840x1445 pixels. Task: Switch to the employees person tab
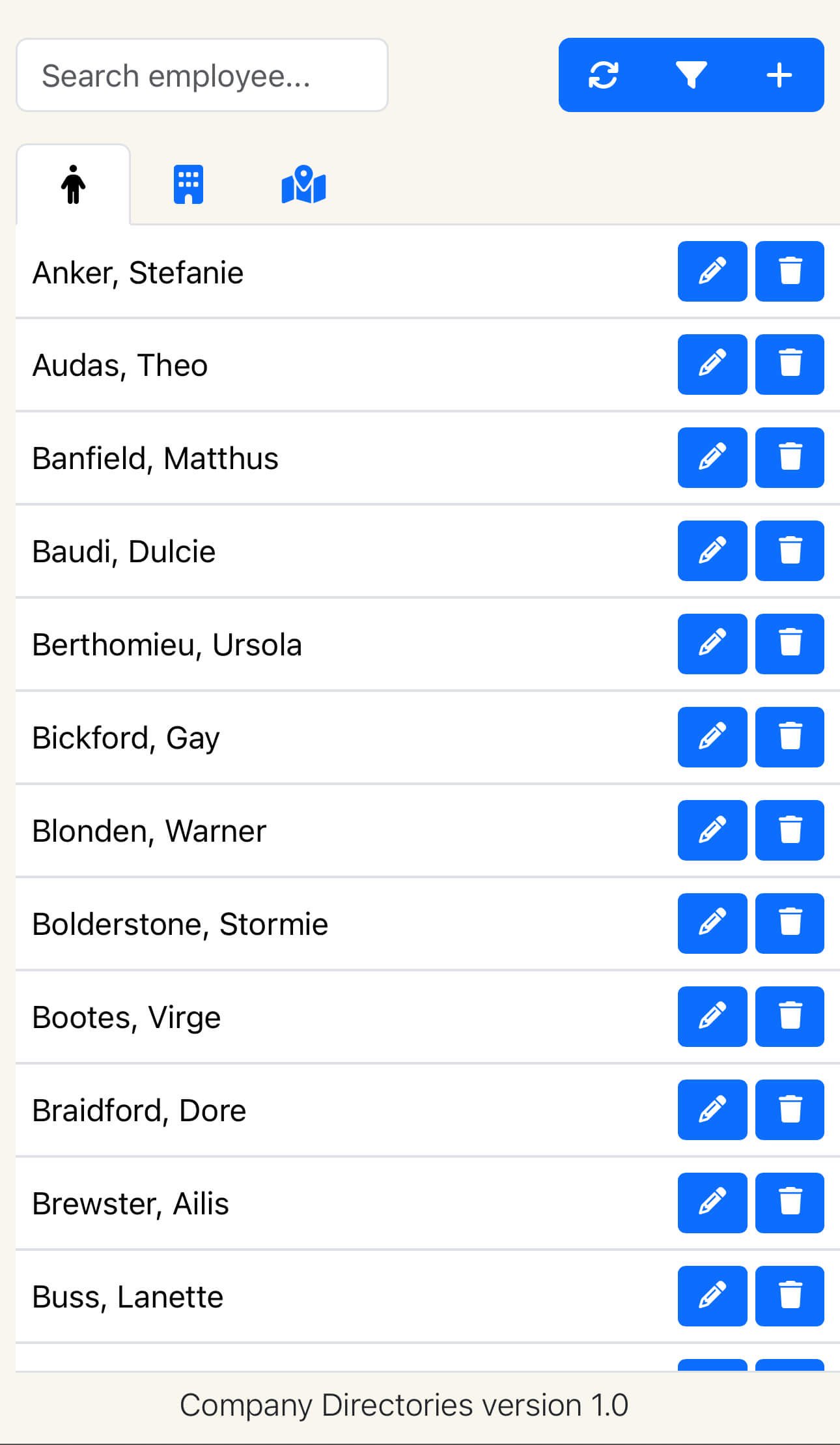(74, 184)
